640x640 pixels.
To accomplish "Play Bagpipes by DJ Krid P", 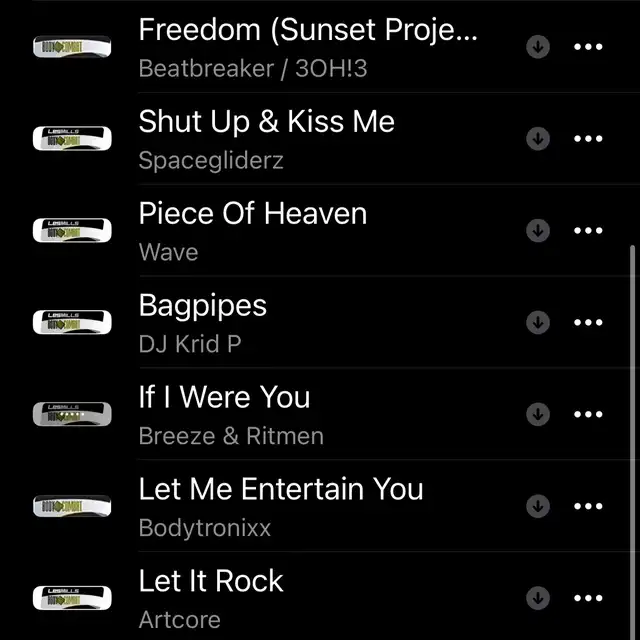I will 202,306.
